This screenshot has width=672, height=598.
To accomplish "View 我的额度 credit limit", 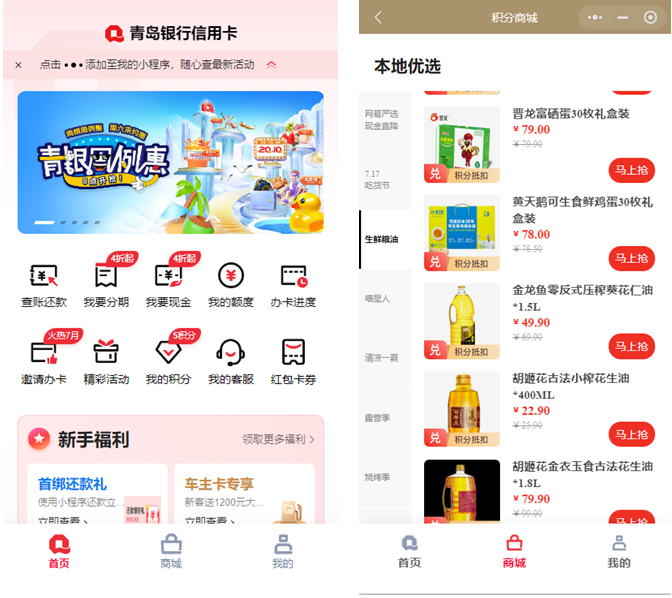I will pos(230,284).
